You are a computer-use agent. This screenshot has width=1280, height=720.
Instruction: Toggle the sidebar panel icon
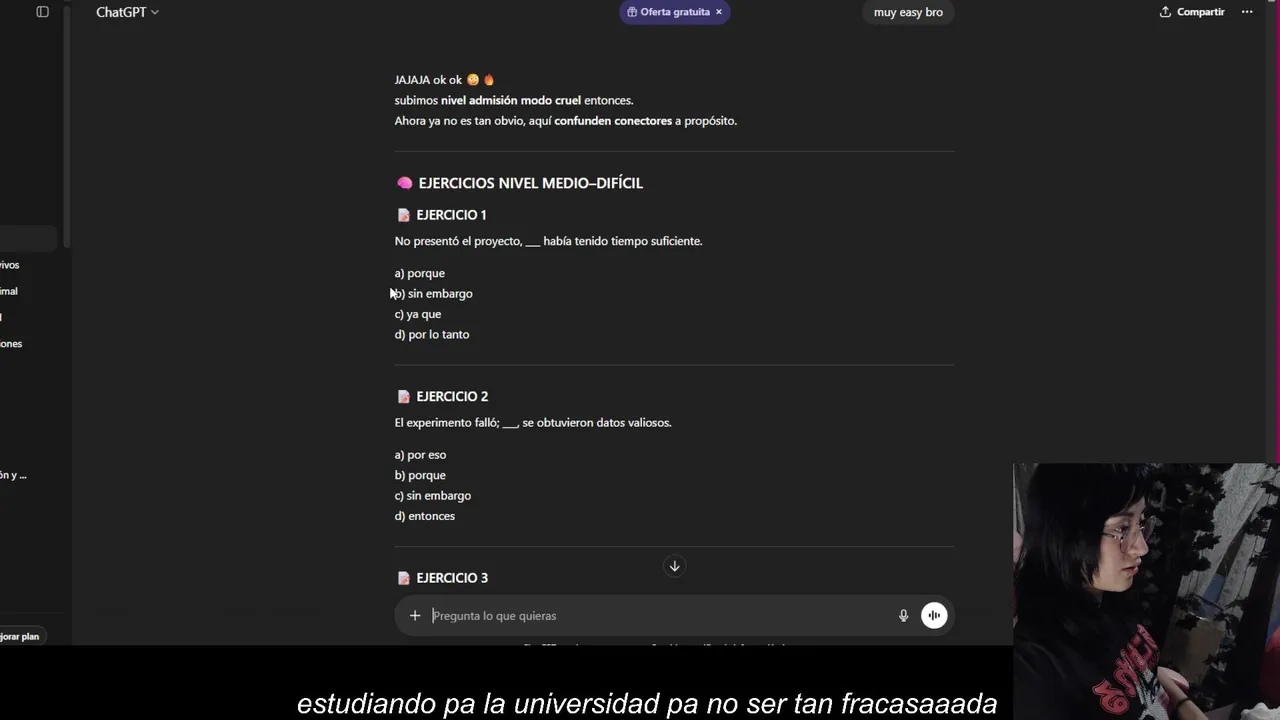tap(42, 12)
